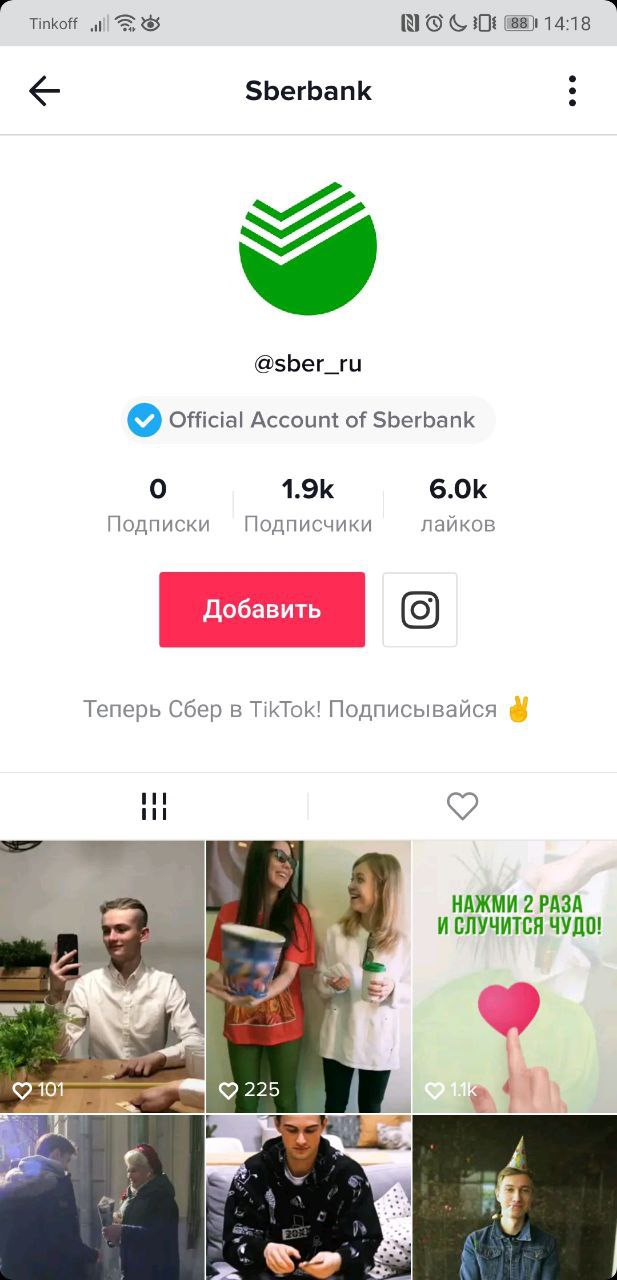The image size is (617, 1280).
Task: Play the video with 225 likes
Action: pos(308,975)
